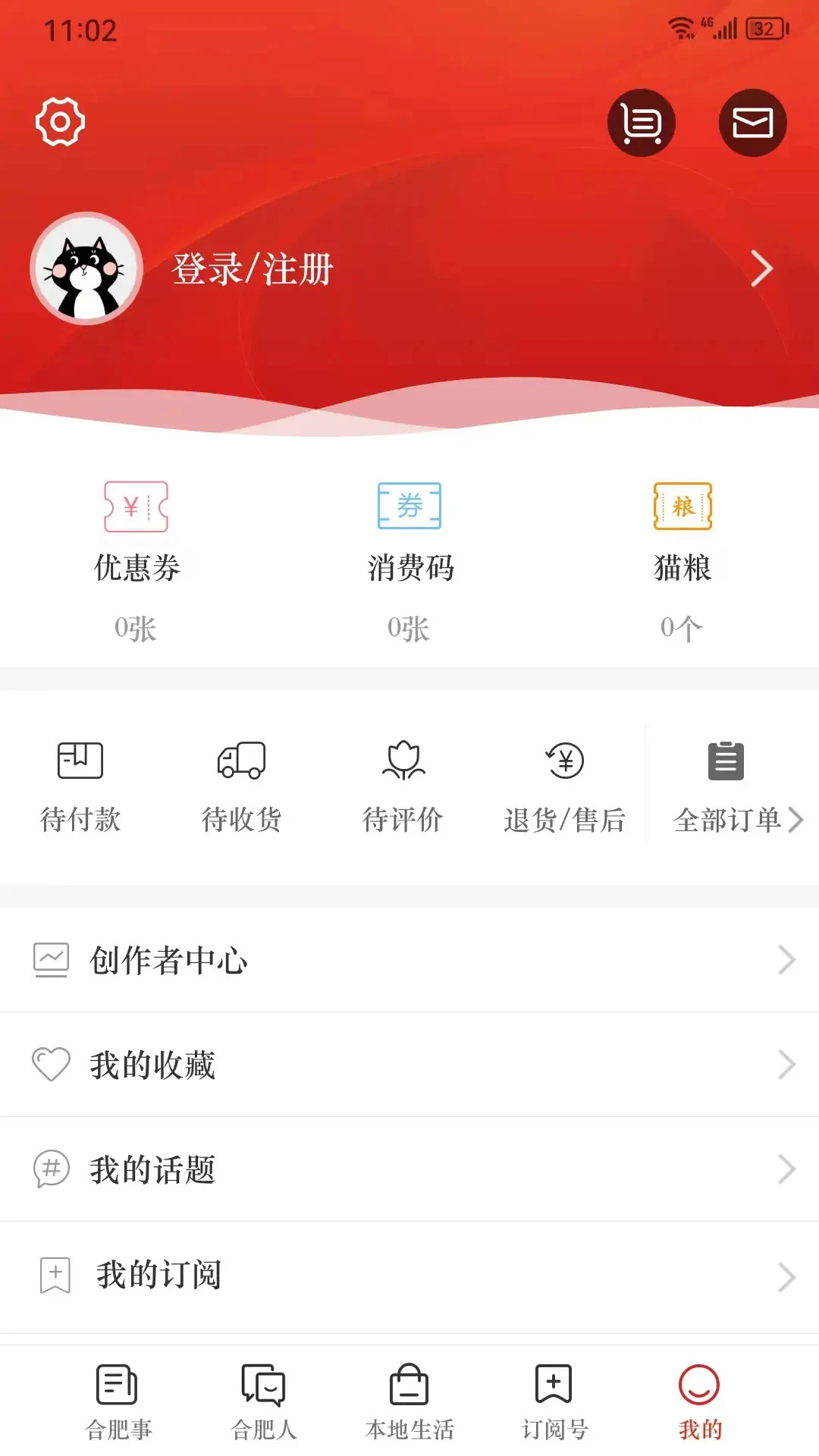Tap the cat avatar thumbnail

point(86,268)
